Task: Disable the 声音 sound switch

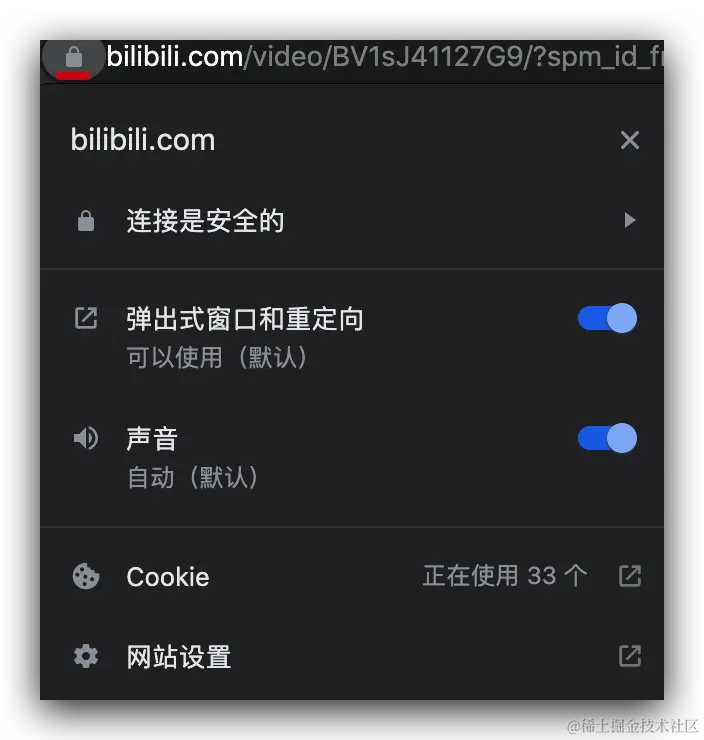Action: pyautogui.click(x=607, y=438)
